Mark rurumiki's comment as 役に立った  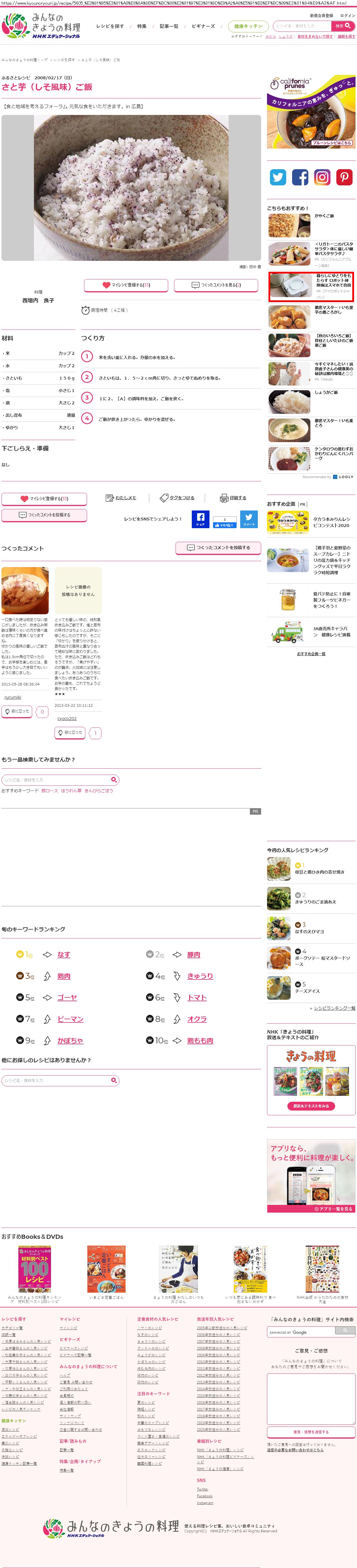tap(17, 711)
